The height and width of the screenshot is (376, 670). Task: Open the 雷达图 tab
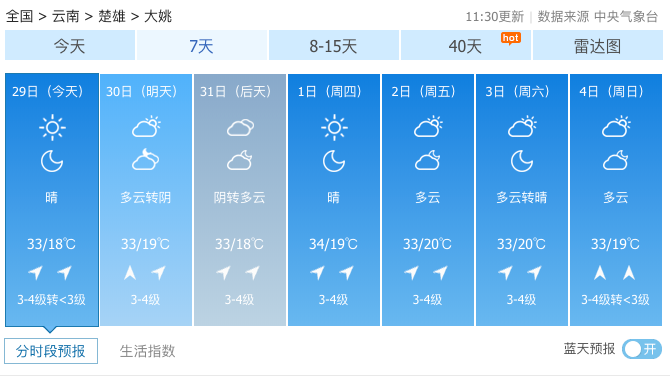598,45
